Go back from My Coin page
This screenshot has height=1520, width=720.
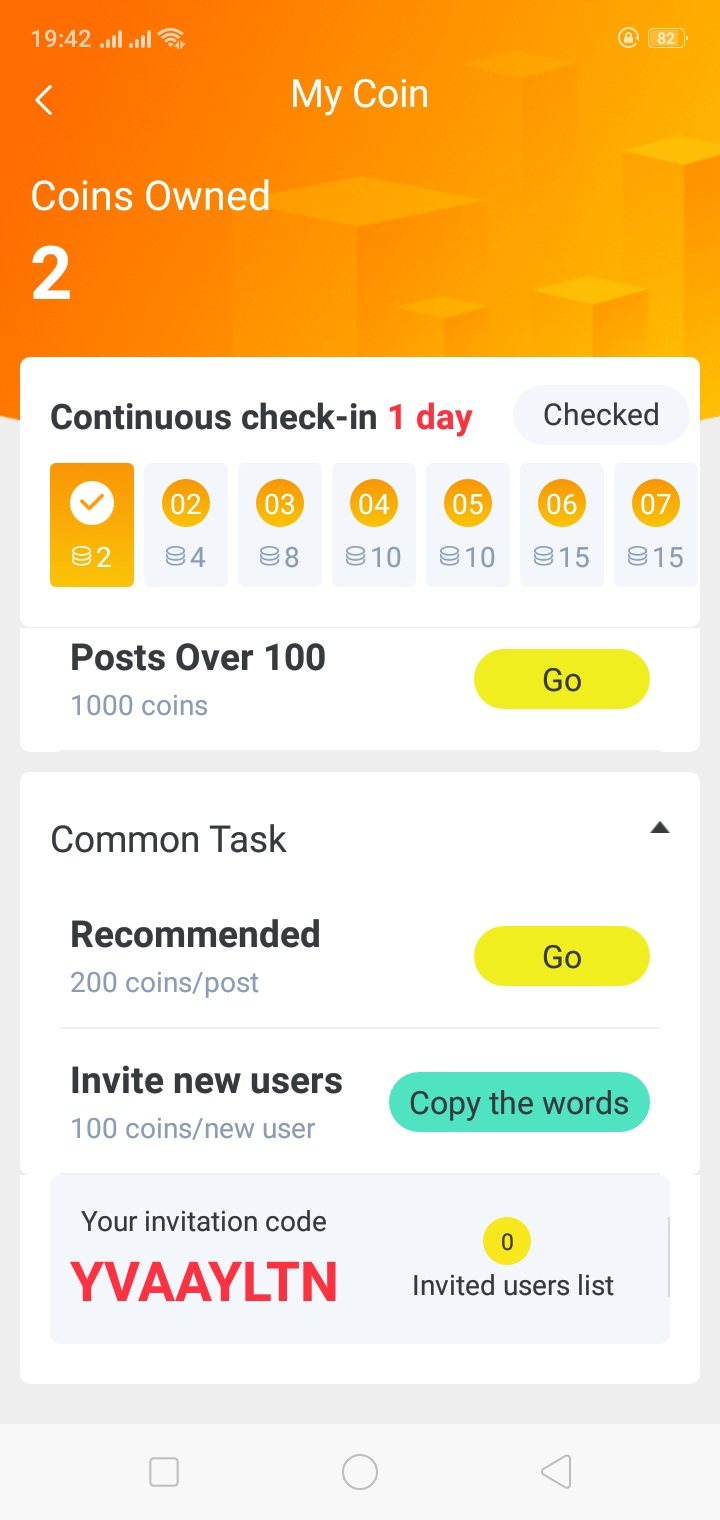[x=44, y=100]
